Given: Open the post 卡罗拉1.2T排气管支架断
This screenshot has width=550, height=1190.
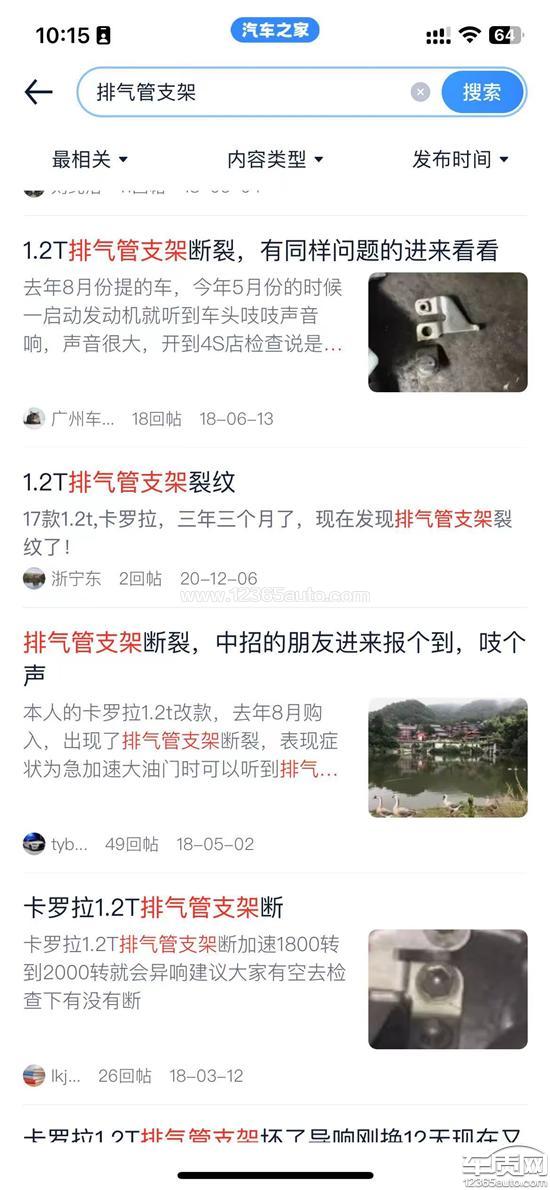Looking at the screenshot, I should (x=153, y=907).
